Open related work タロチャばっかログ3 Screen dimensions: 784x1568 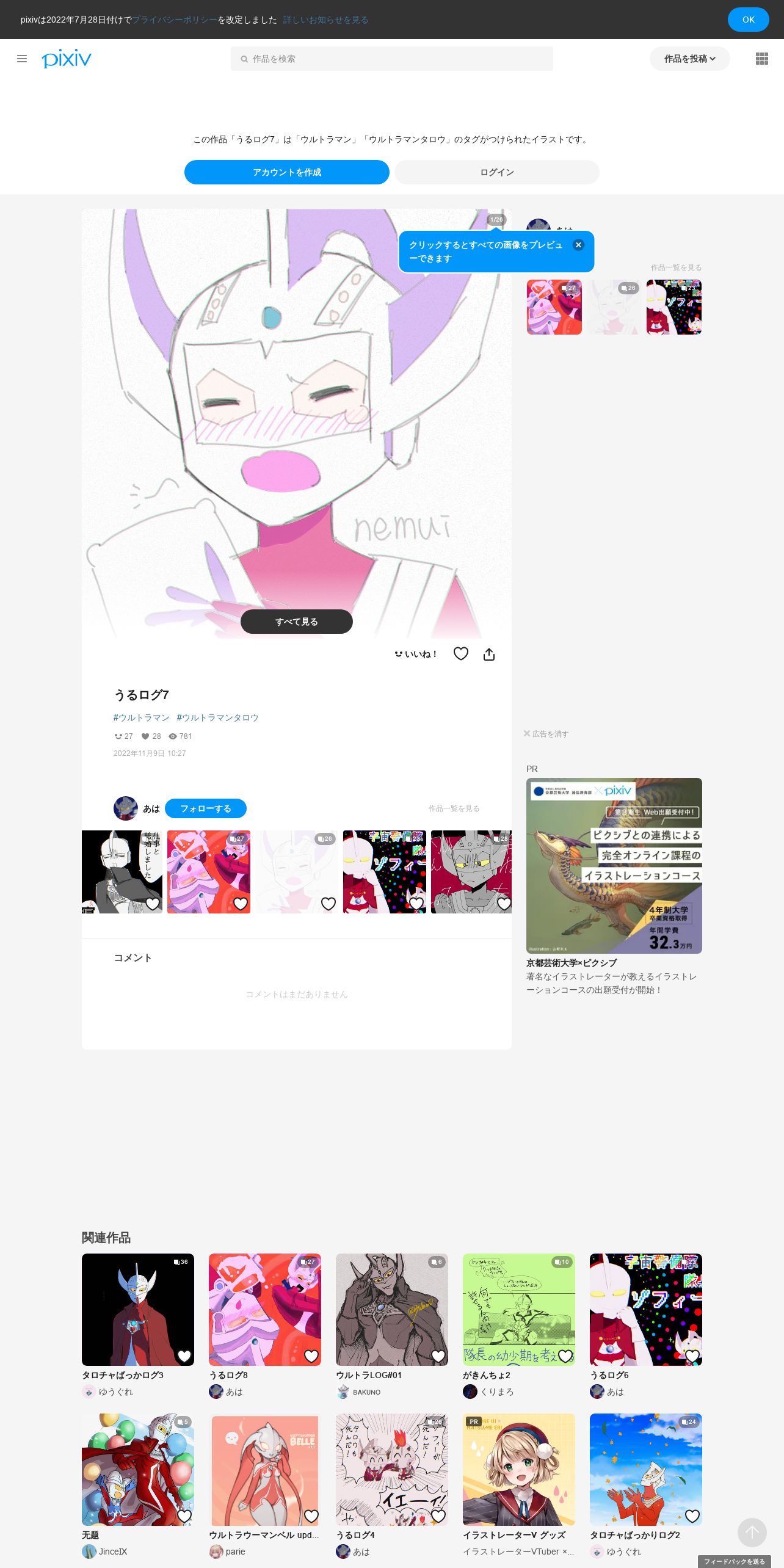138,1310
